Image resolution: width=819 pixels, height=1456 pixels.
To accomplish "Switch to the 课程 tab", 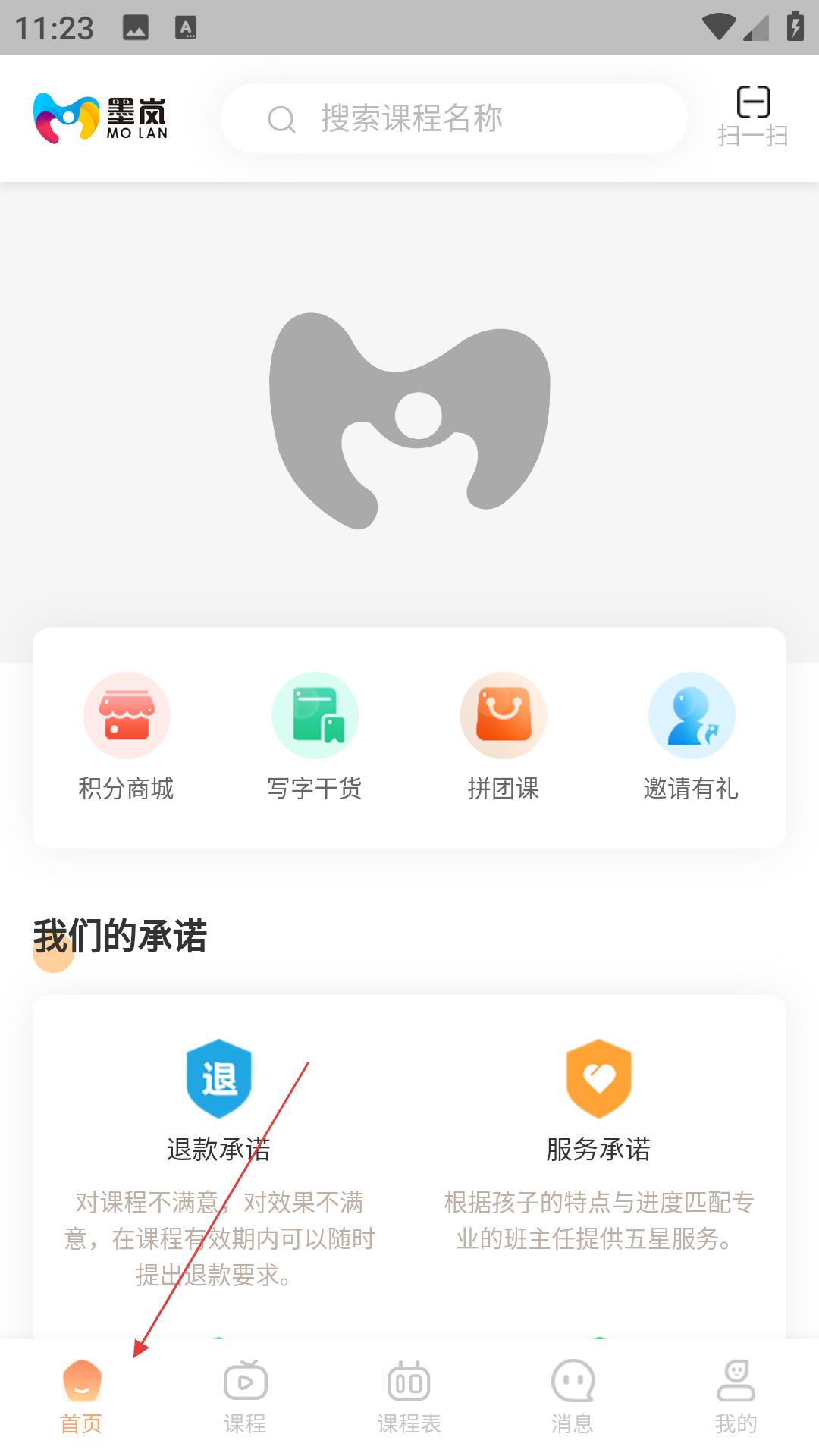I will 245,1397.
